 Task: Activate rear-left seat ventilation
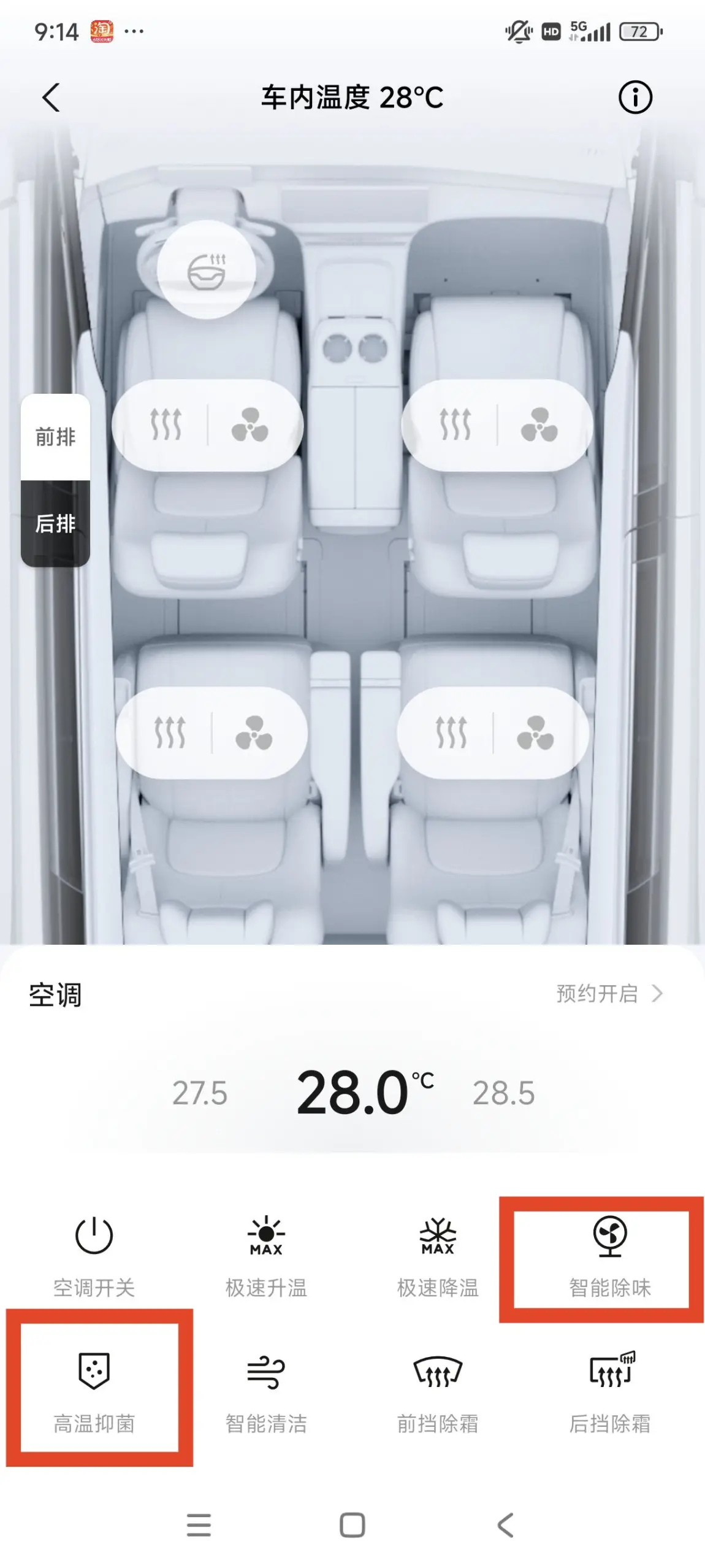[253, 732]
